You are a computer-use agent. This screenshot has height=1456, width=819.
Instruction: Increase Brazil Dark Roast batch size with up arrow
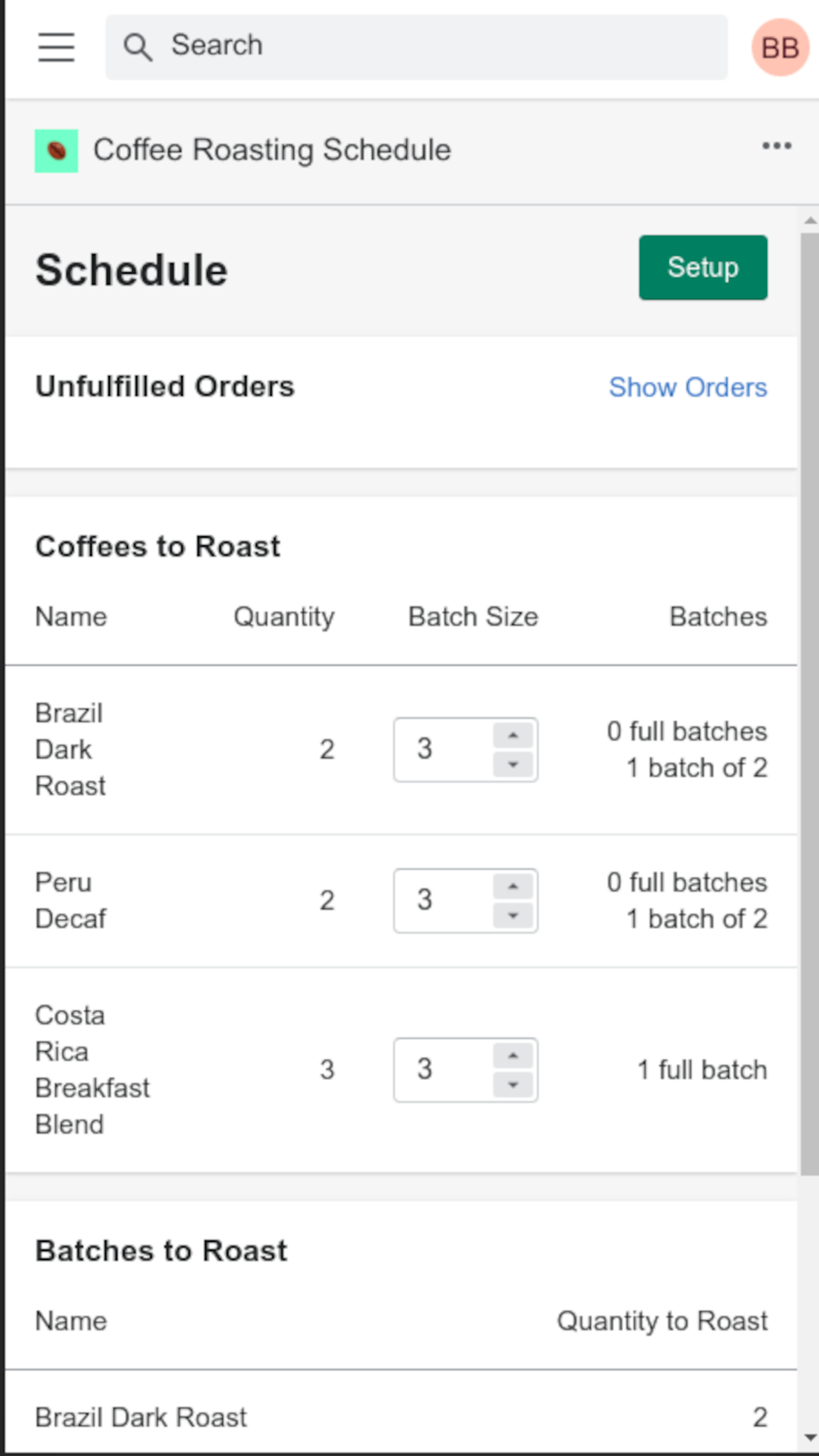click(512, 735)
